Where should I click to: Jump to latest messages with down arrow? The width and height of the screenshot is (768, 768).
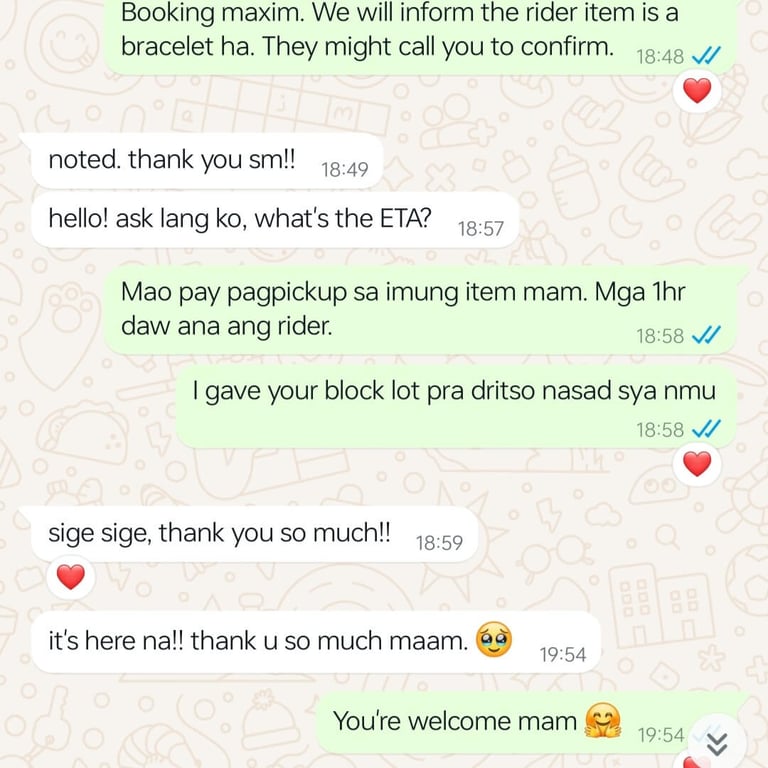(x=718, y=743)
